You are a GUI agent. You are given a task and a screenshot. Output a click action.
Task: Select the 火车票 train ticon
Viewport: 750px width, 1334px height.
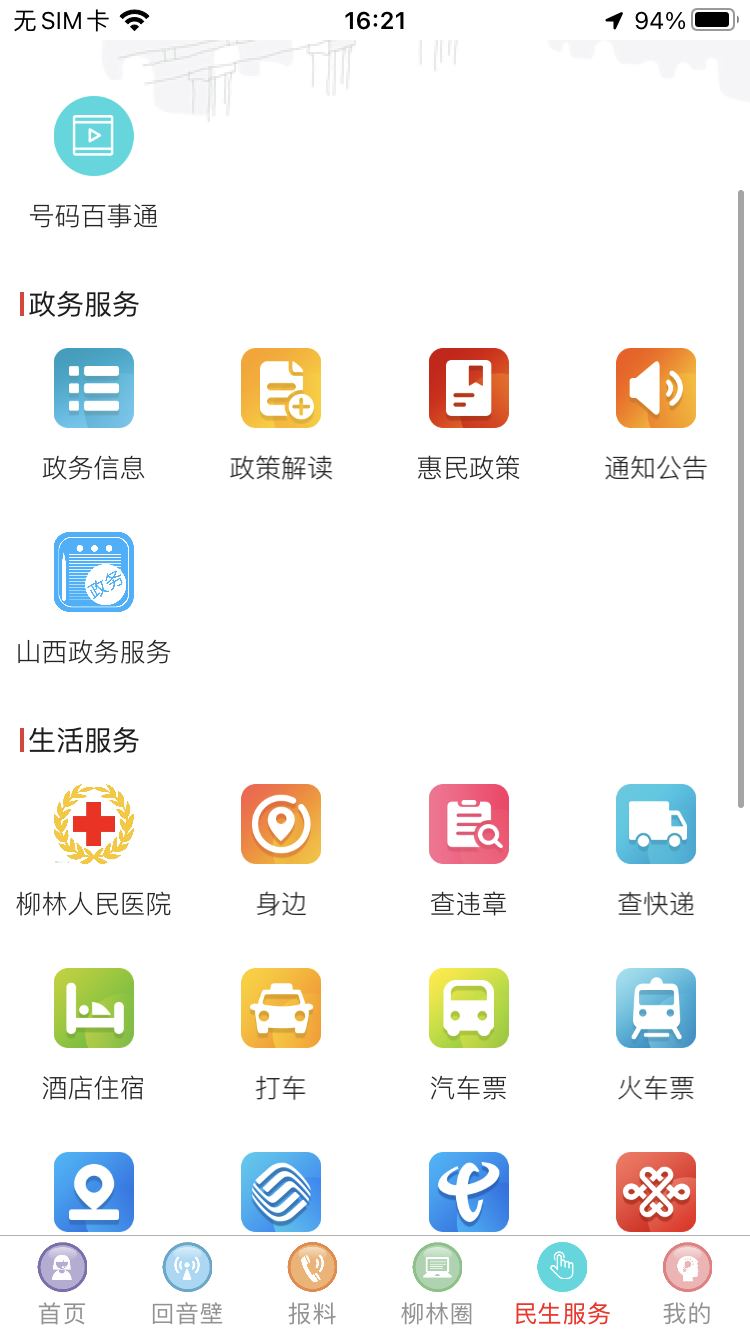coord(655,1008)
